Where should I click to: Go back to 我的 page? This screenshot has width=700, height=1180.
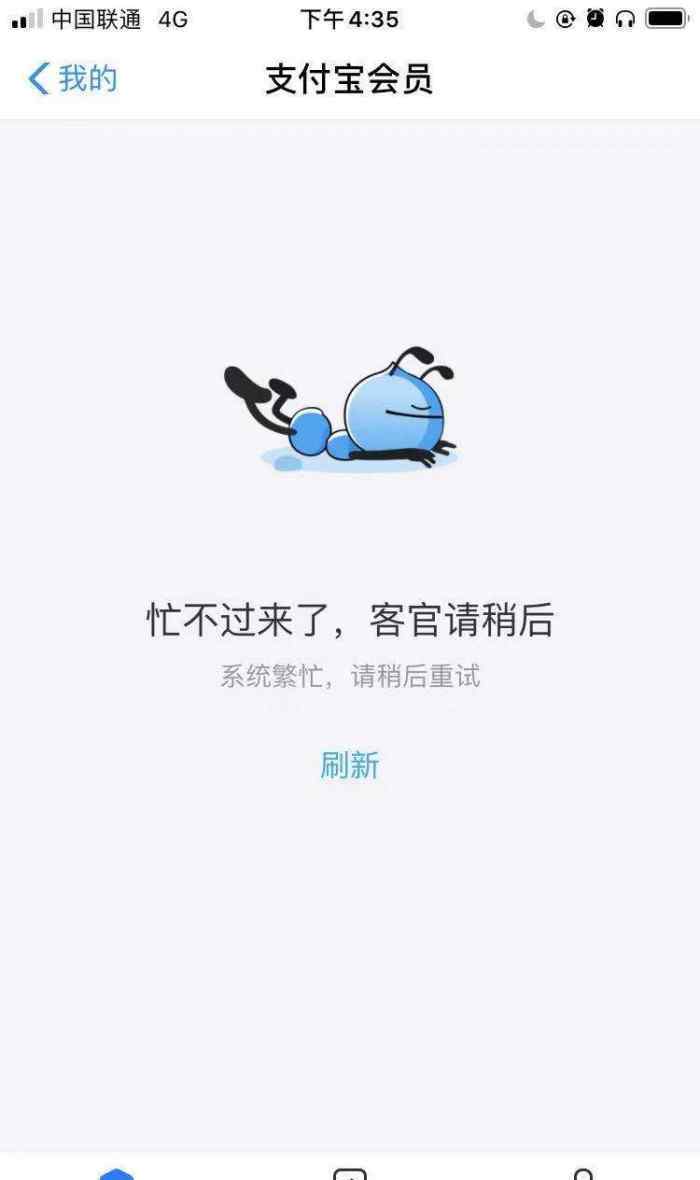[x=72, y=78]
